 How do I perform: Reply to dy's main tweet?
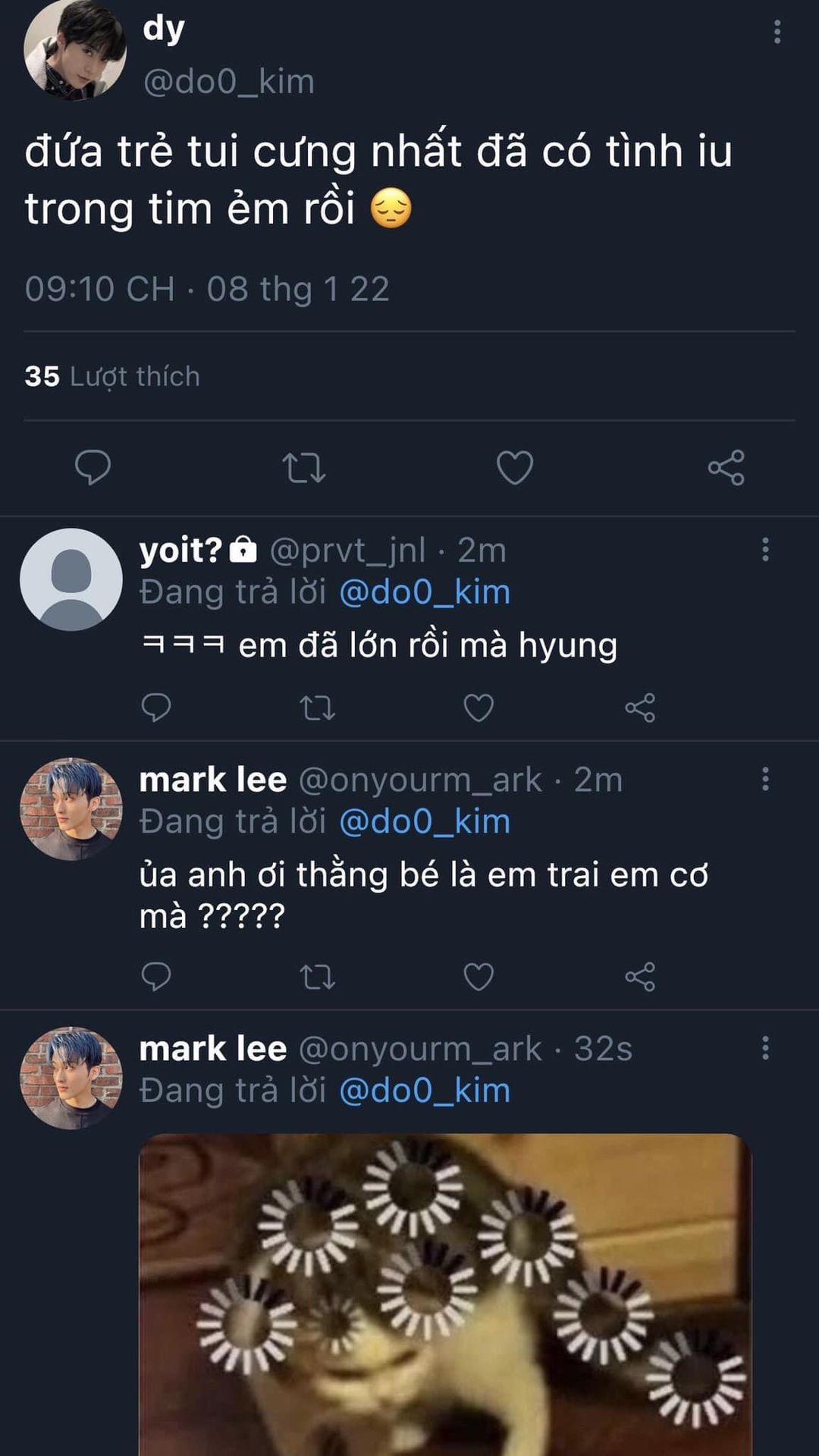click(93, 467)
